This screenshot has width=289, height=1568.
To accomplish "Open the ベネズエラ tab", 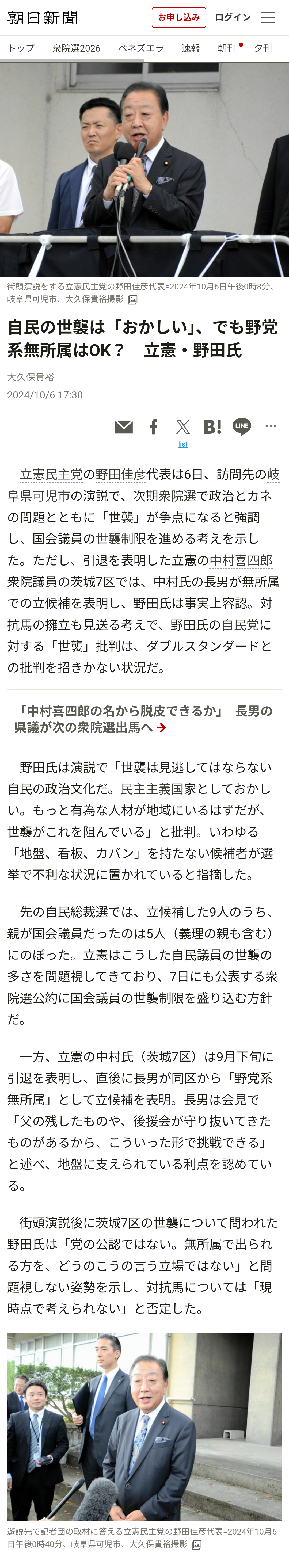I will click(x=141, y=48).
